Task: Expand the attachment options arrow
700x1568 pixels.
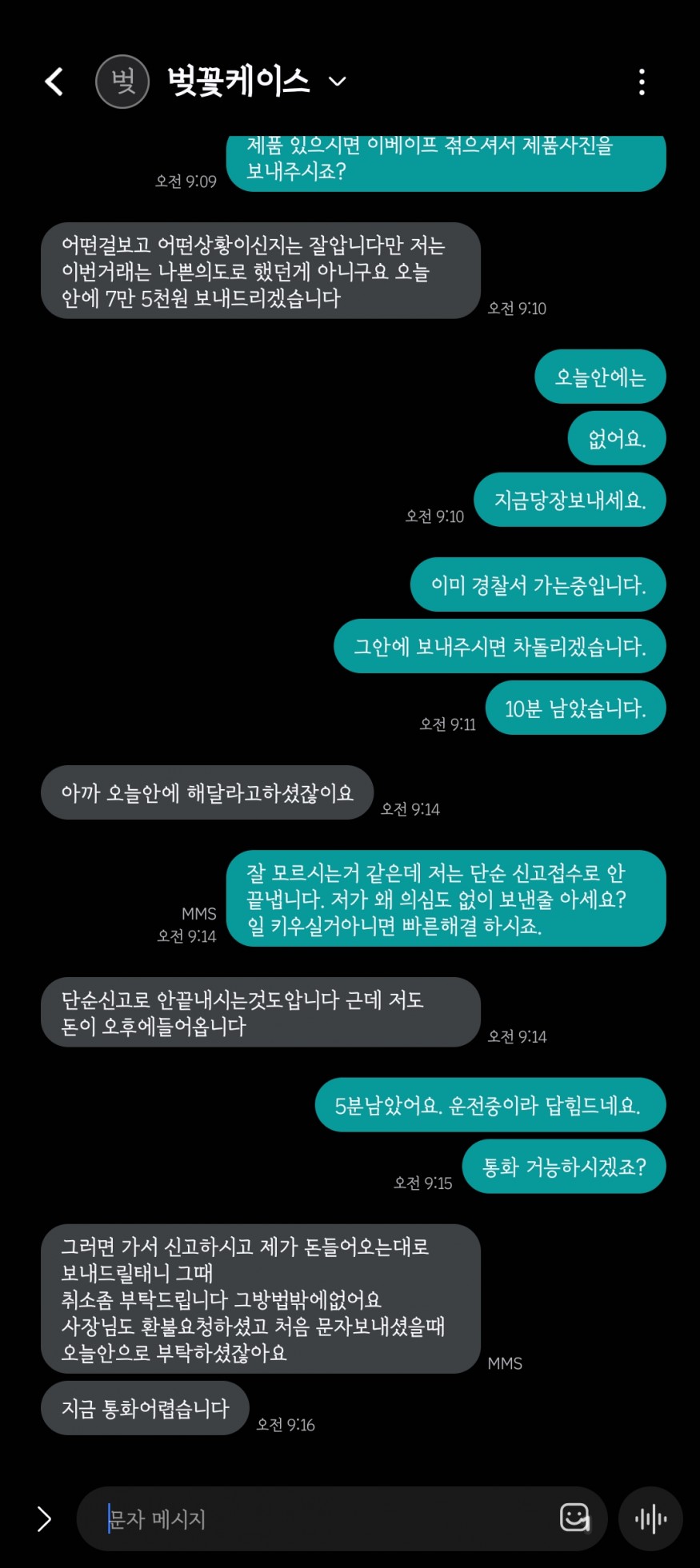Action: 44,1518
